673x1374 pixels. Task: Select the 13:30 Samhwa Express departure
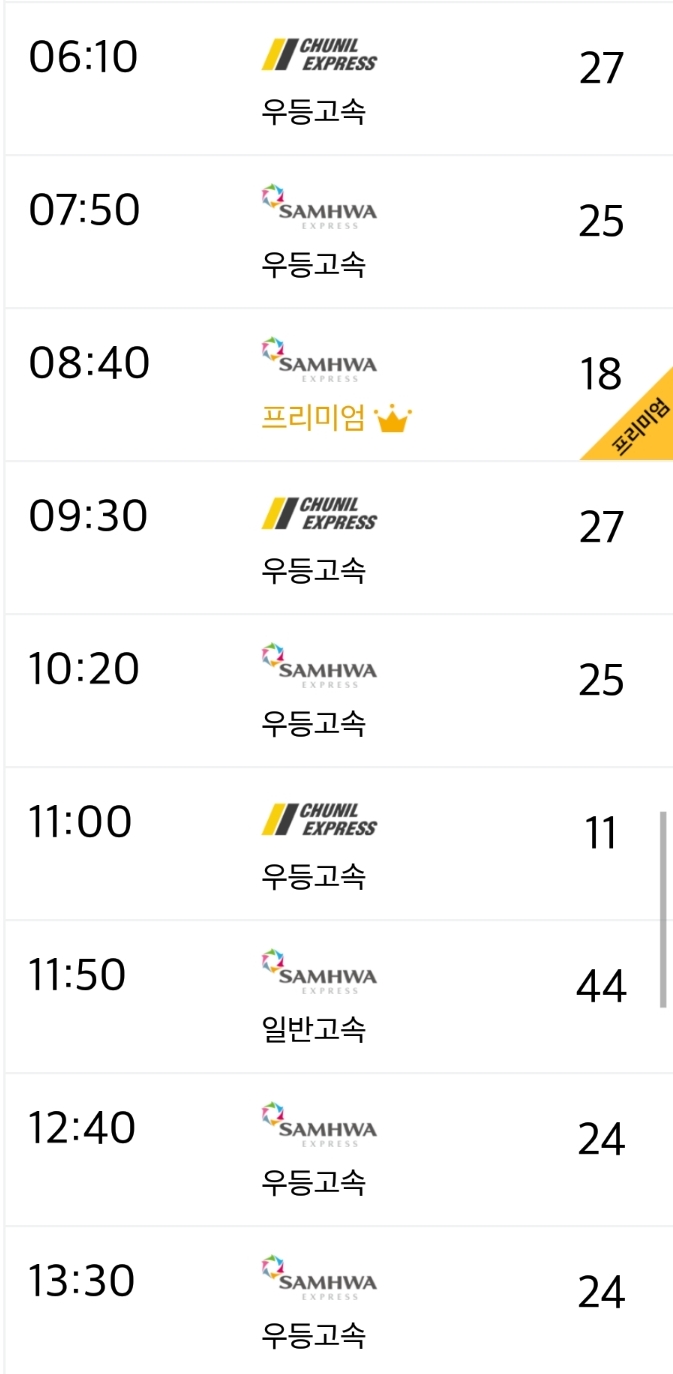pos(336,1300)
